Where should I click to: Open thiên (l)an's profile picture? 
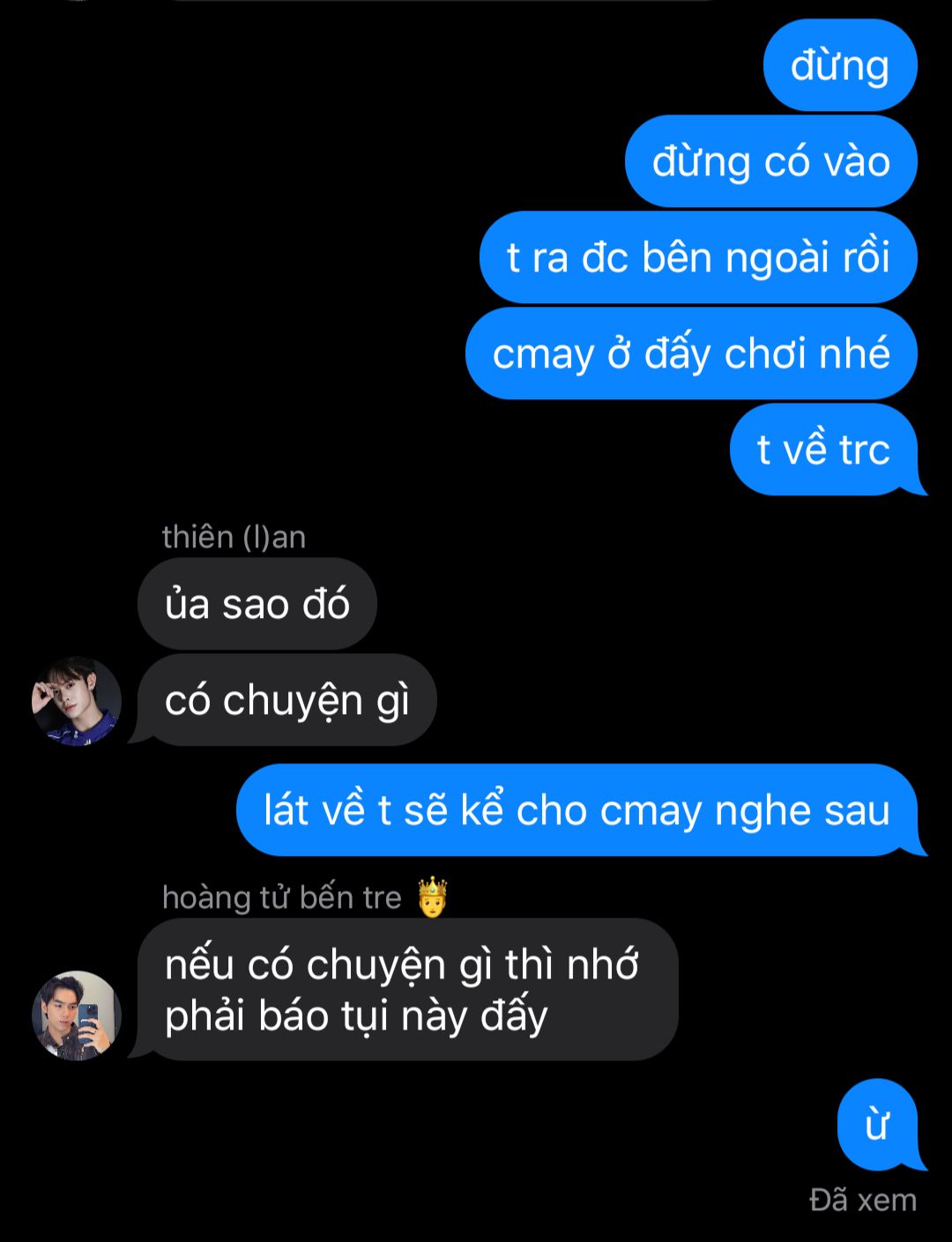[x=77, y=701]
